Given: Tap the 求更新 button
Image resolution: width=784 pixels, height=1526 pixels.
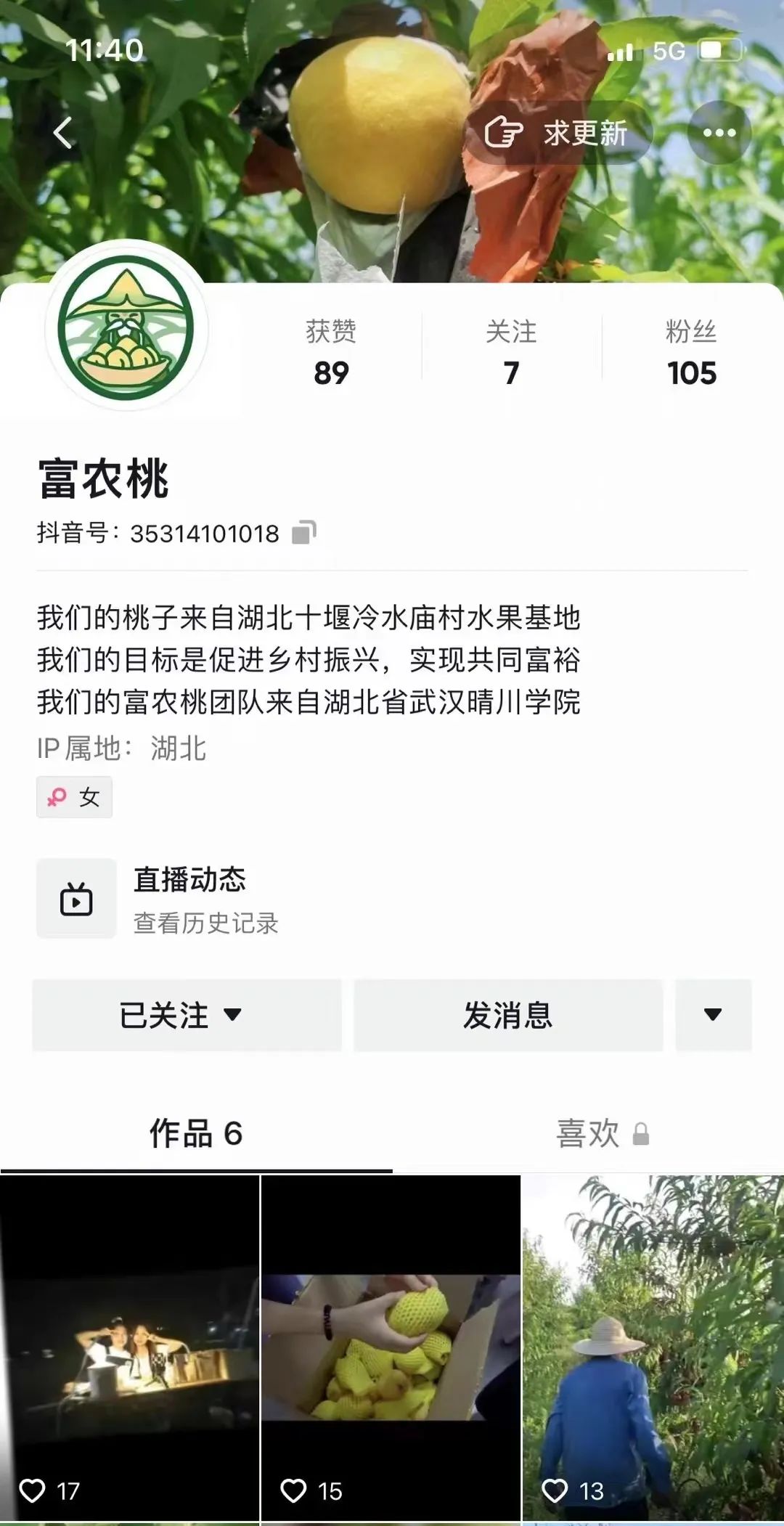Looking at the screenshot, I should (558, 133).
